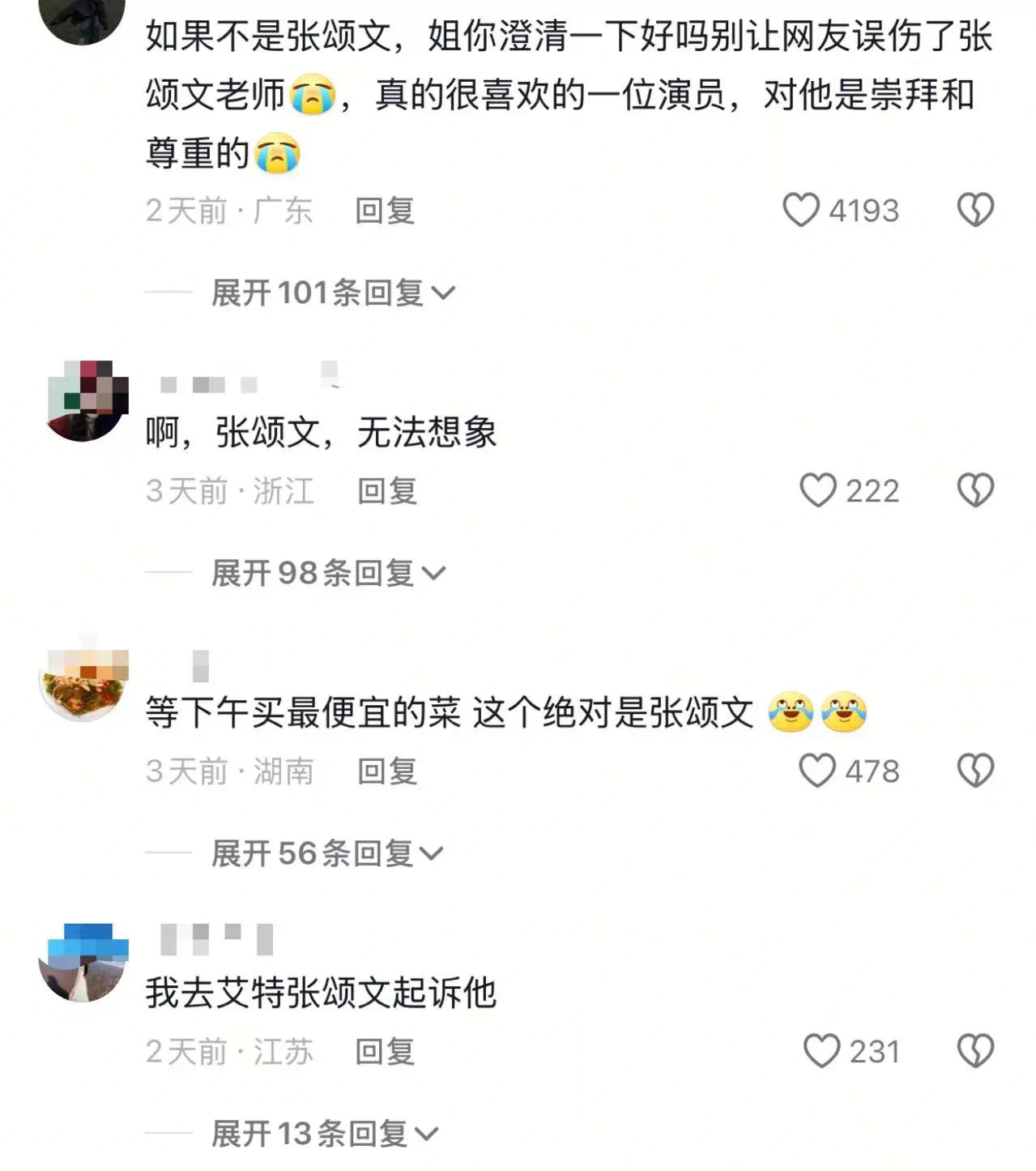
Task: Like the comment with 478 likes
Action: 817,771
